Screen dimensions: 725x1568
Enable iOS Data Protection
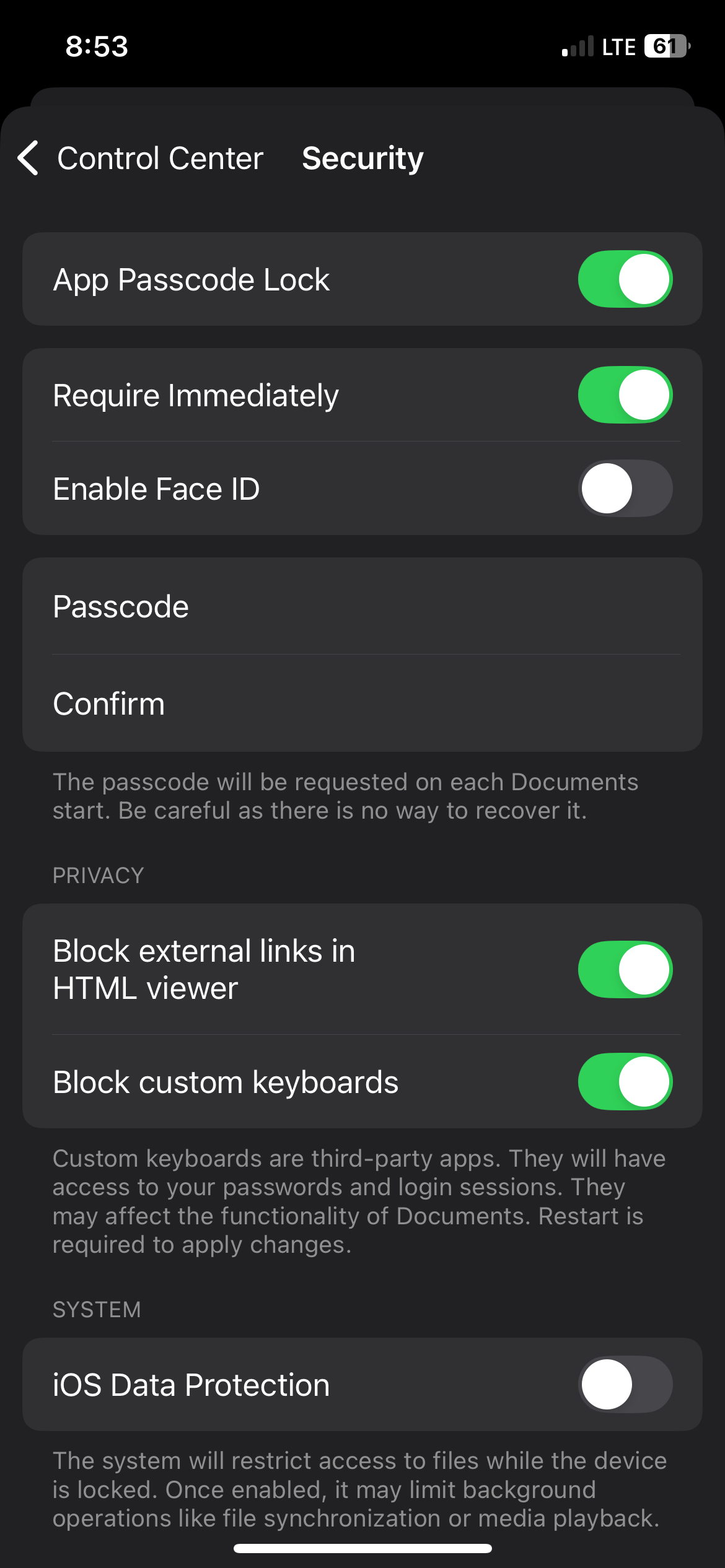pyautogui.click(x=625, y=1385)
